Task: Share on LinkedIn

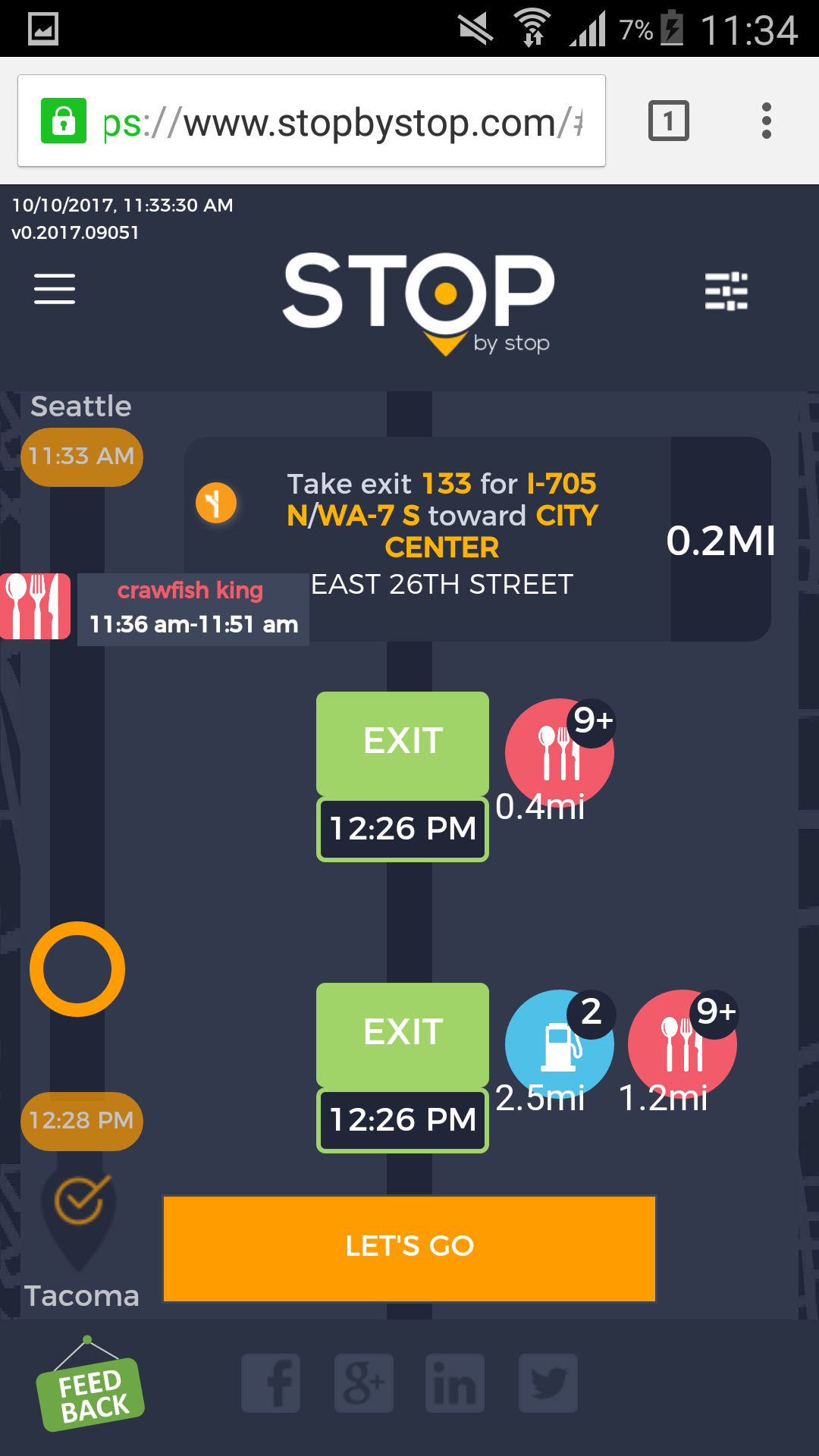Action: pyautogui.click(x=455, y=1383)
